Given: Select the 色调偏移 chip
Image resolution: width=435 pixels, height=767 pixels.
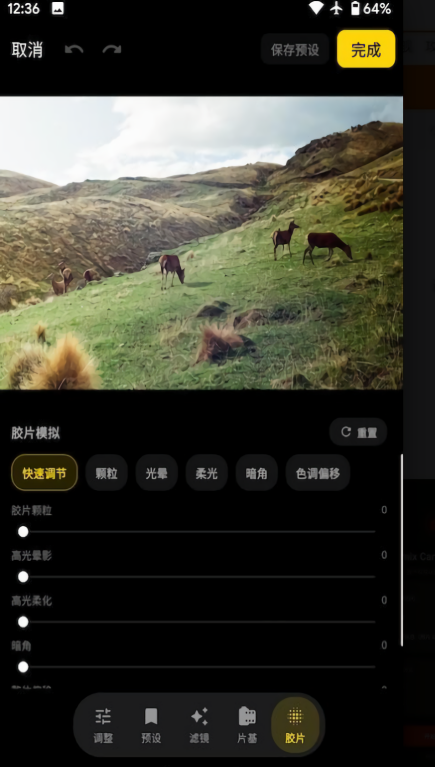Looking at the screenshot, I should [x=318, y=473].
